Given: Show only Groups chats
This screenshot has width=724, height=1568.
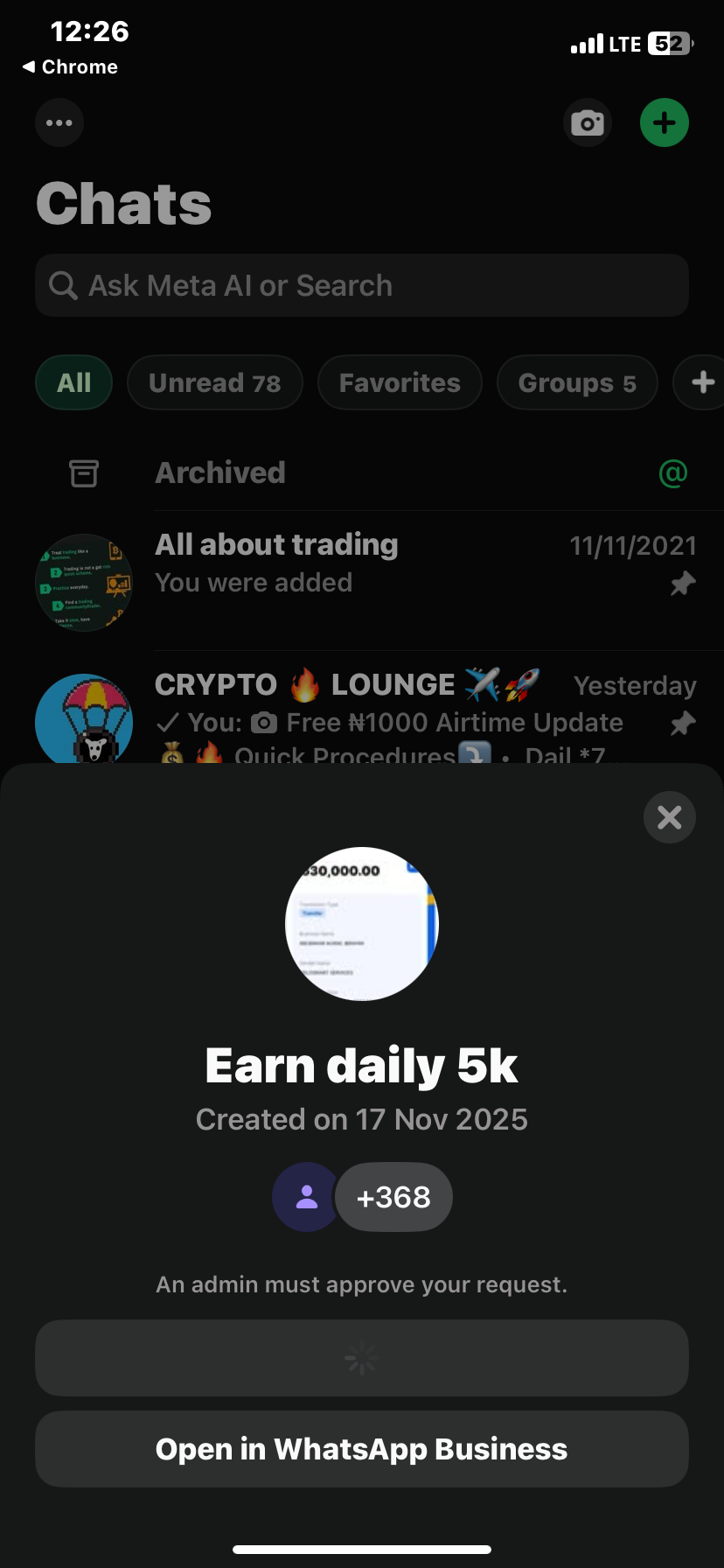Looking at the screenshot, I should tap(577, 382).
